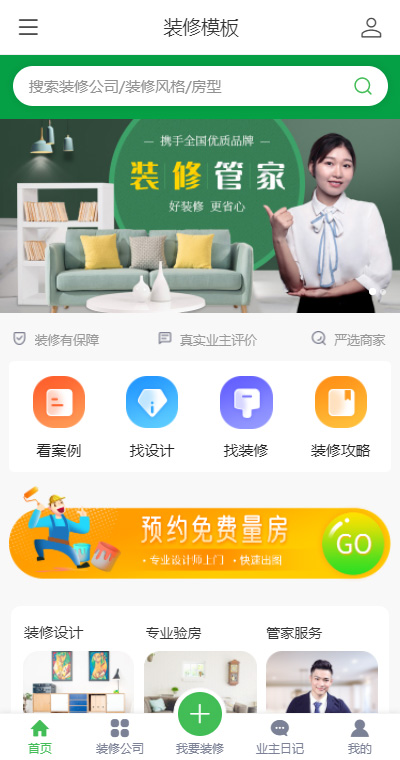This screenshot has height=760, width=400.
Task: Open the user profile icon
Action: pos(371,28)
